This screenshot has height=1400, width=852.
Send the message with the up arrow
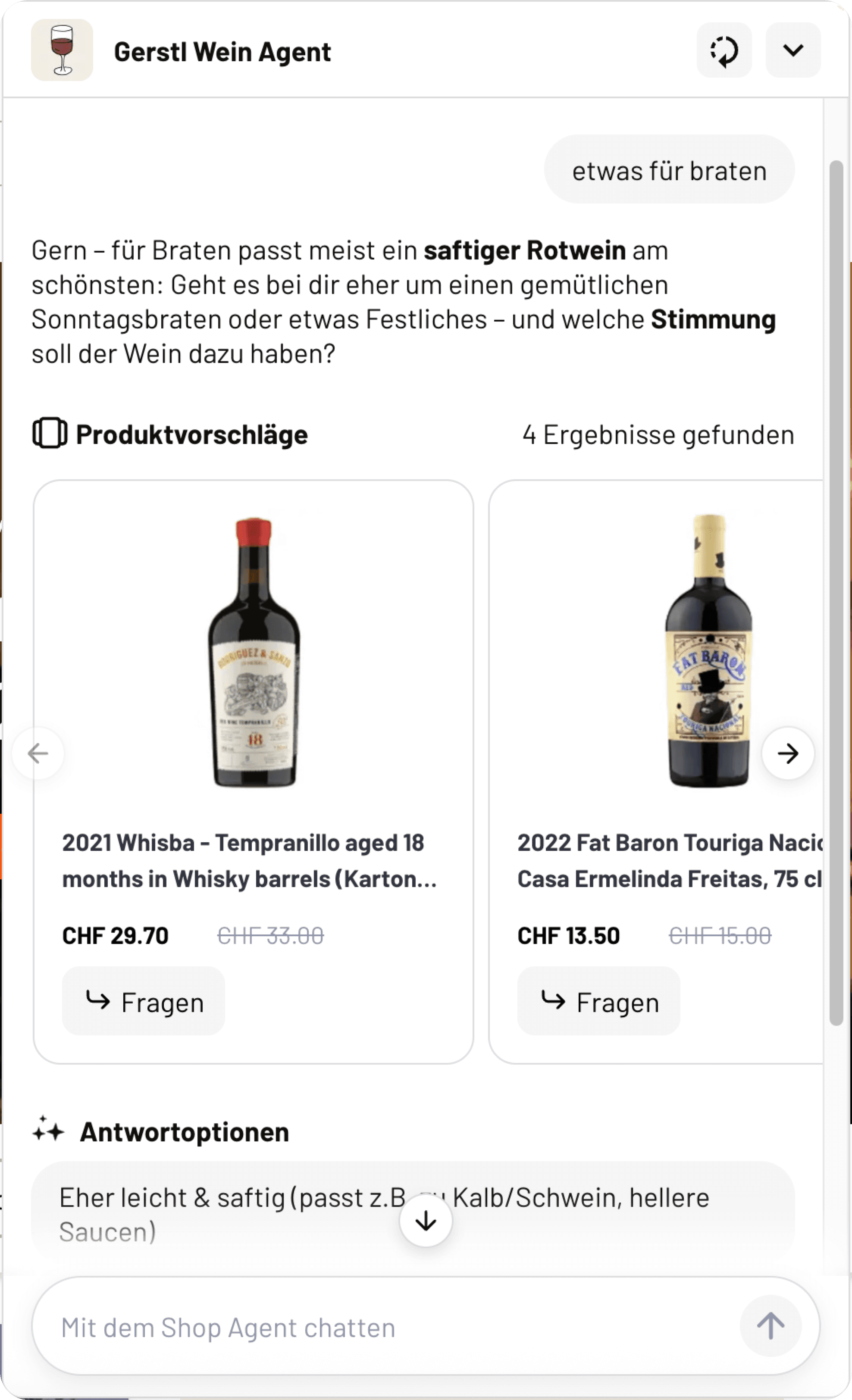tap(770, 1326)
